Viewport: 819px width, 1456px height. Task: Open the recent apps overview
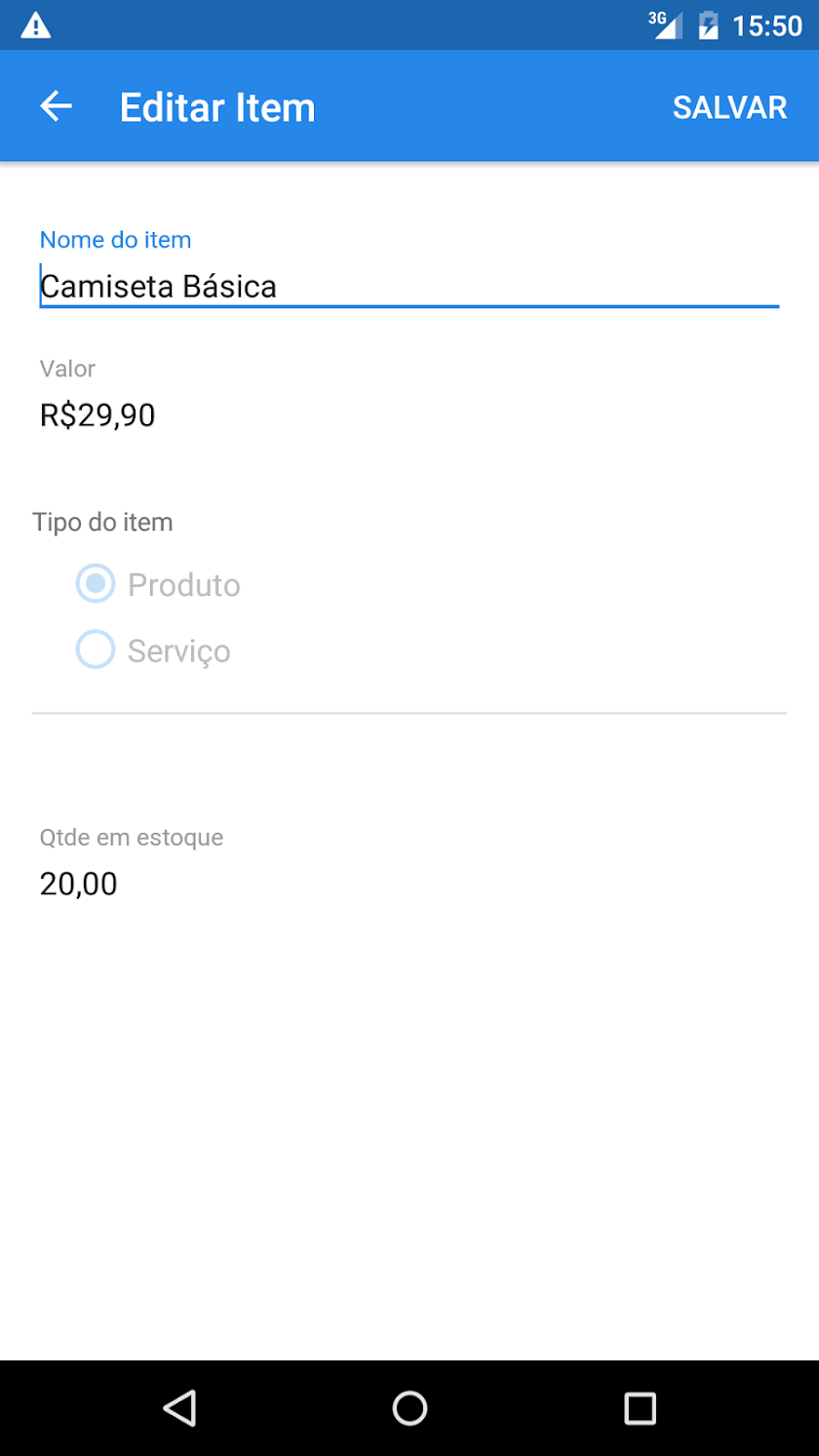point(640,1407)
